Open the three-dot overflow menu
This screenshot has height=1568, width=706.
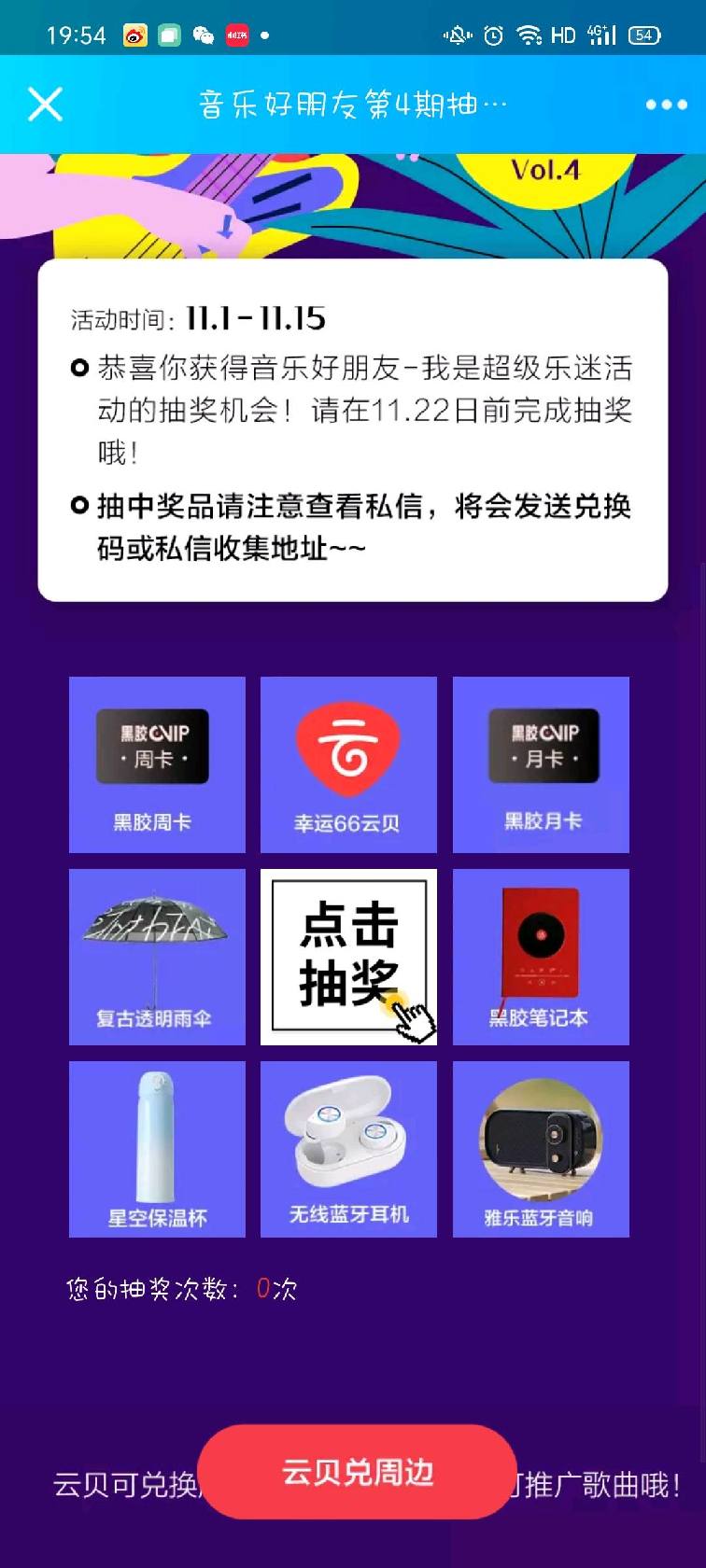tap(666, 105)
